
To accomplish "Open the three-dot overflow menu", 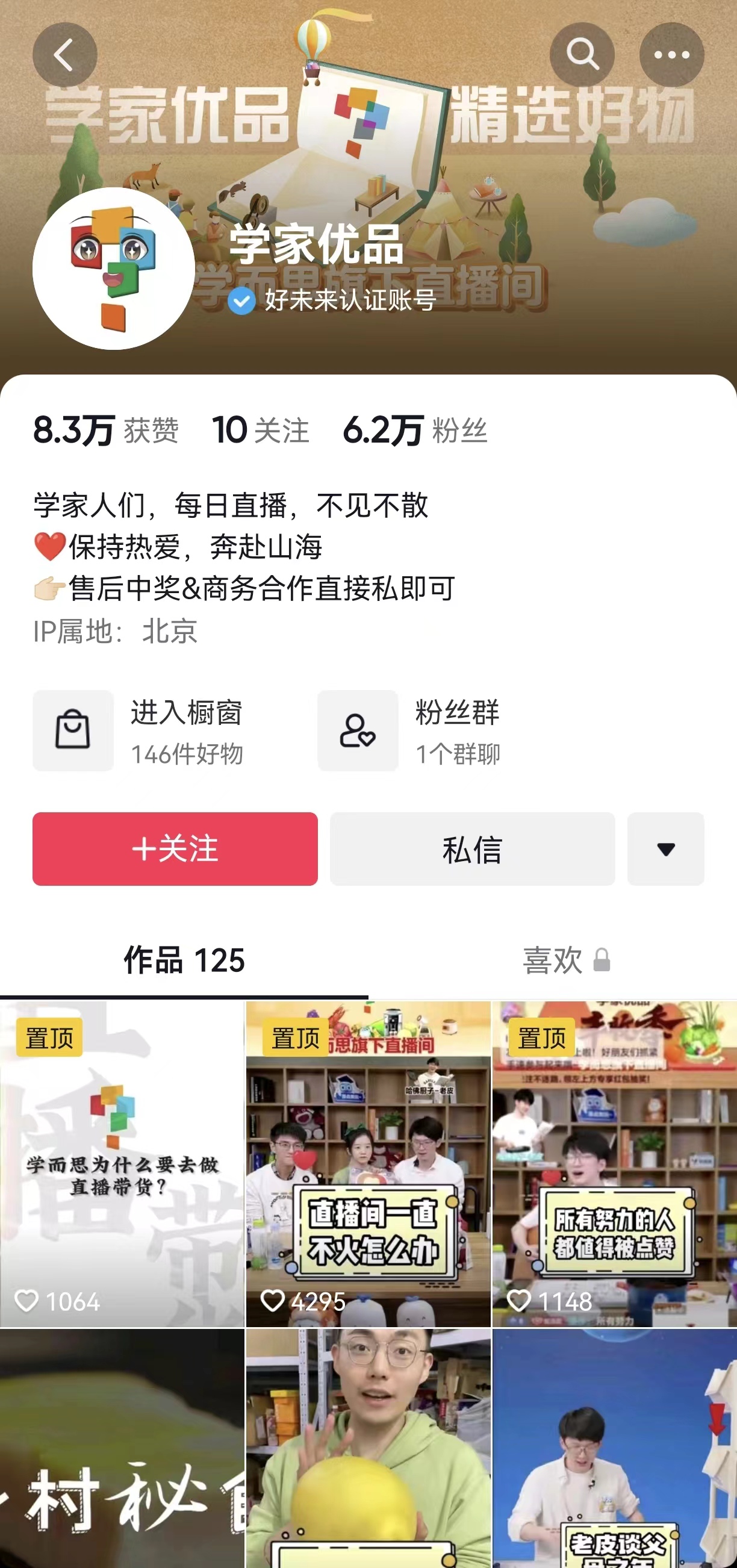I will pos(671,55).
